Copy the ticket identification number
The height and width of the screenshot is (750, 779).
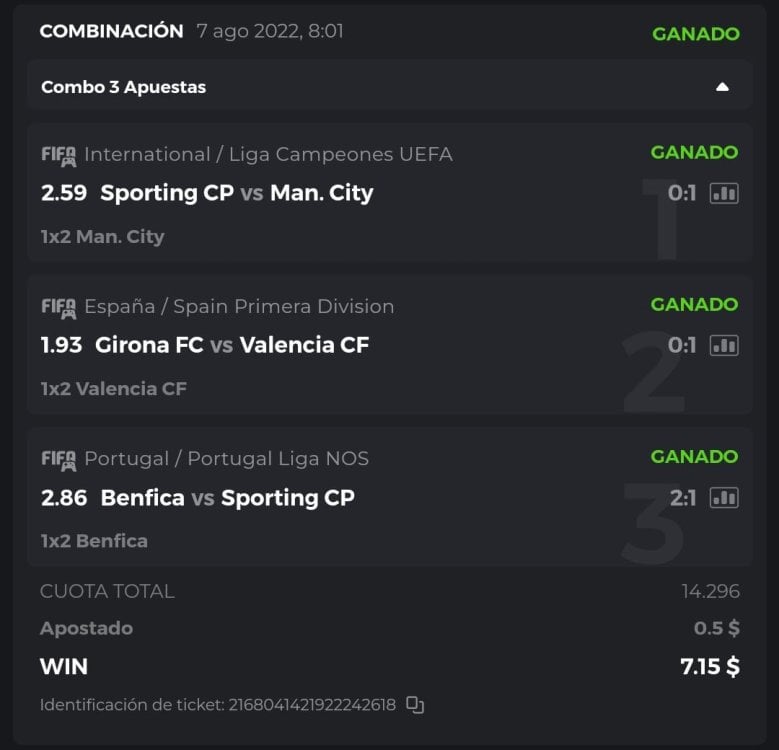pos(415,705)
